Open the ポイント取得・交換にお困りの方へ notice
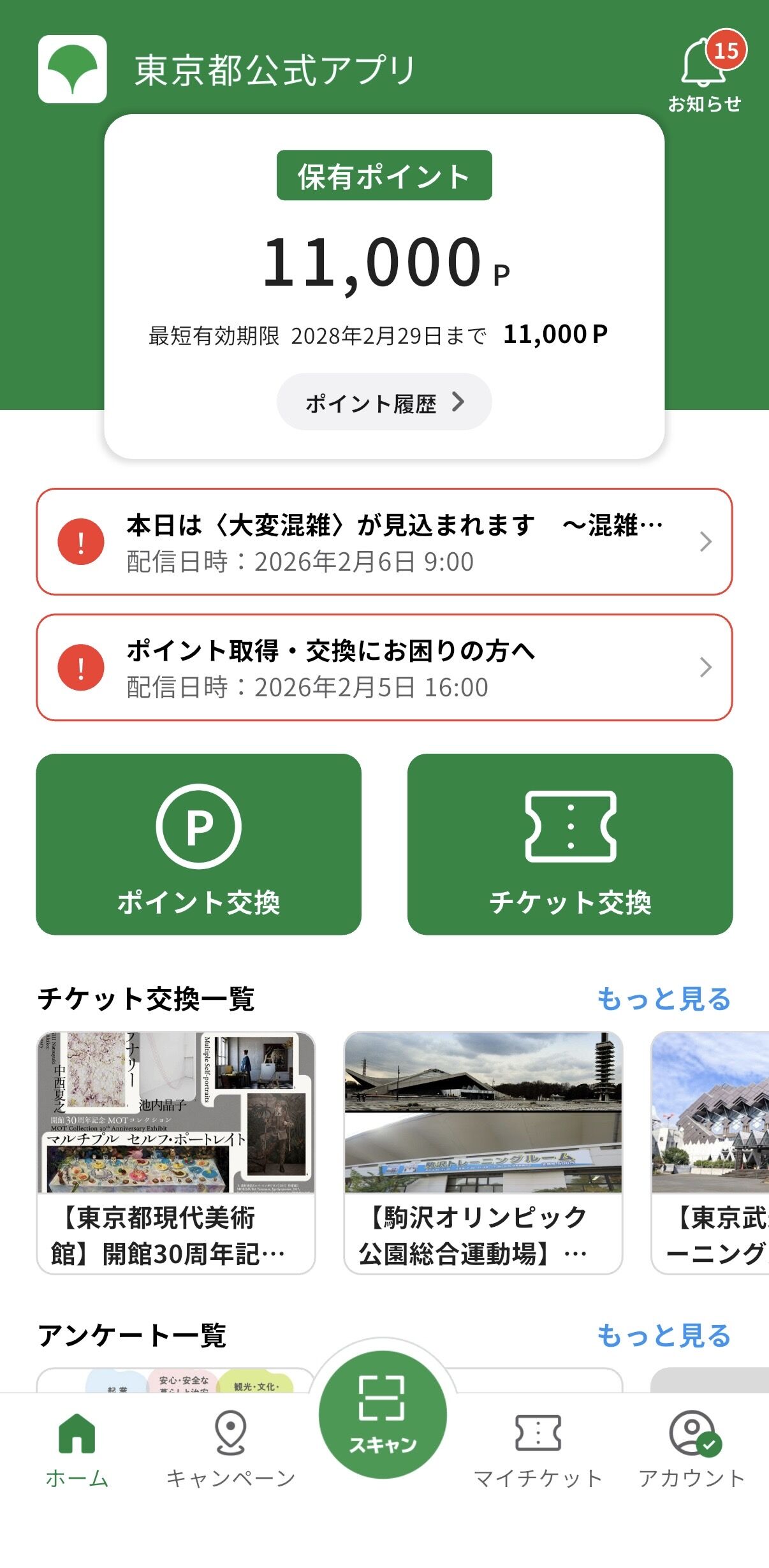This screenshot has width=769, height=1568. (x=384, y=668)
